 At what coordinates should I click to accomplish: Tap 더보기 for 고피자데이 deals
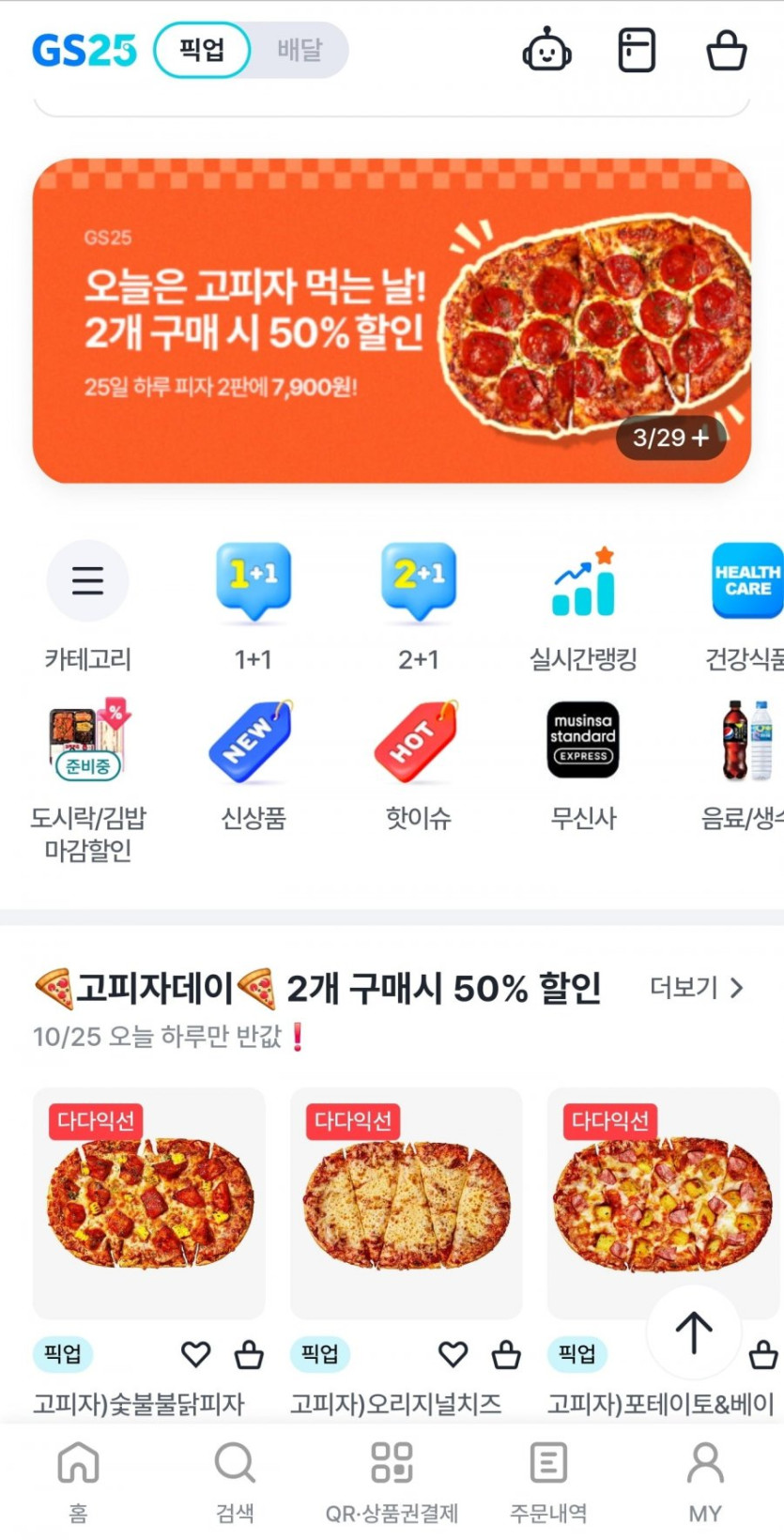coord(697,988)
